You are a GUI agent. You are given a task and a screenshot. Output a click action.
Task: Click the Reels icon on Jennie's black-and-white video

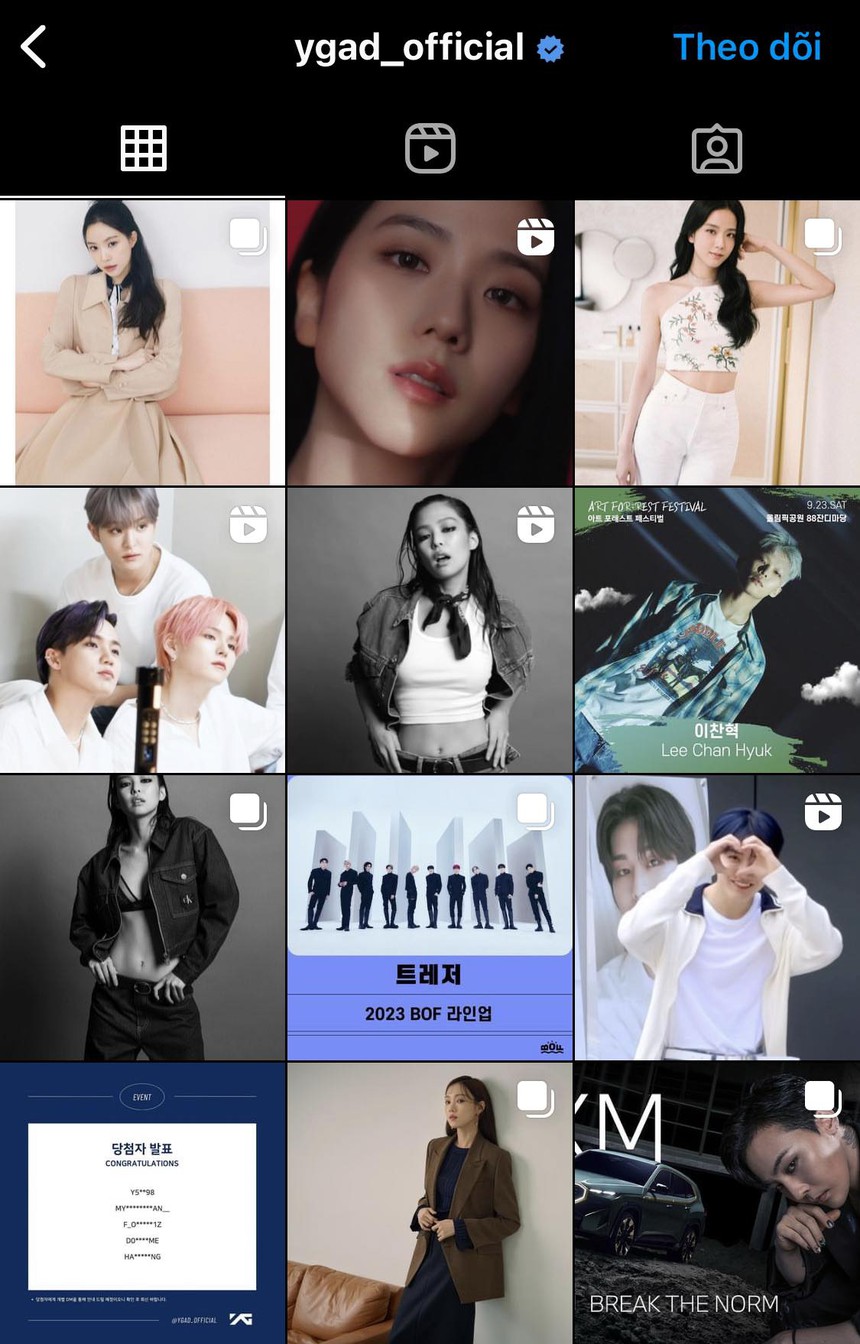tap(537, 524)
